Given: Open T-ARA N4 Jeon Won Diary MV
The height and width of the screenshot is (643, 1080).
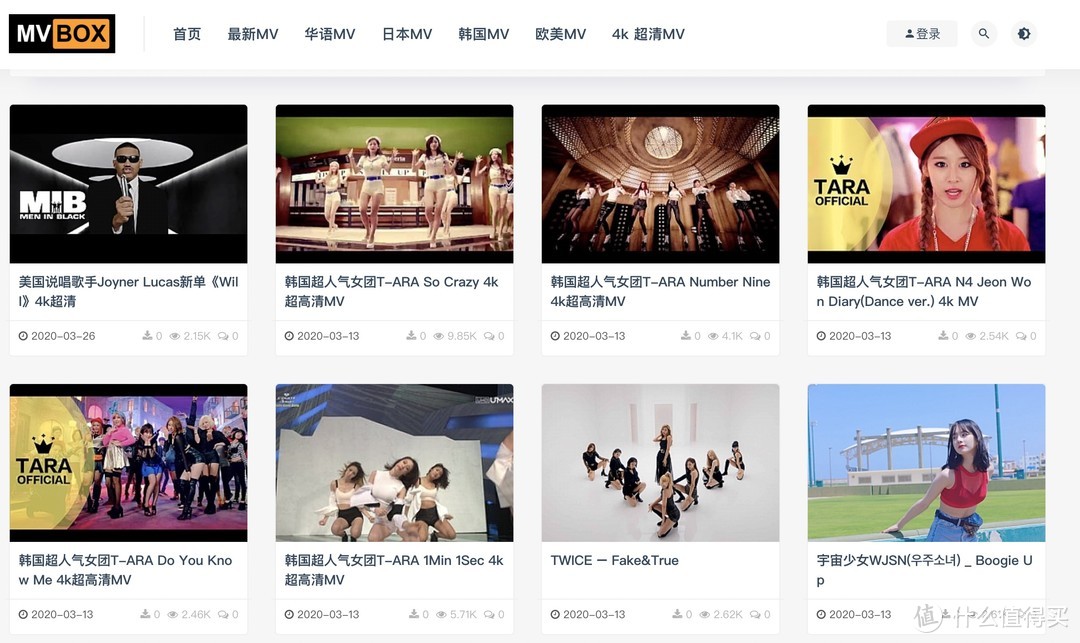Looking at the screenshot, I should (x=926, y=184).
